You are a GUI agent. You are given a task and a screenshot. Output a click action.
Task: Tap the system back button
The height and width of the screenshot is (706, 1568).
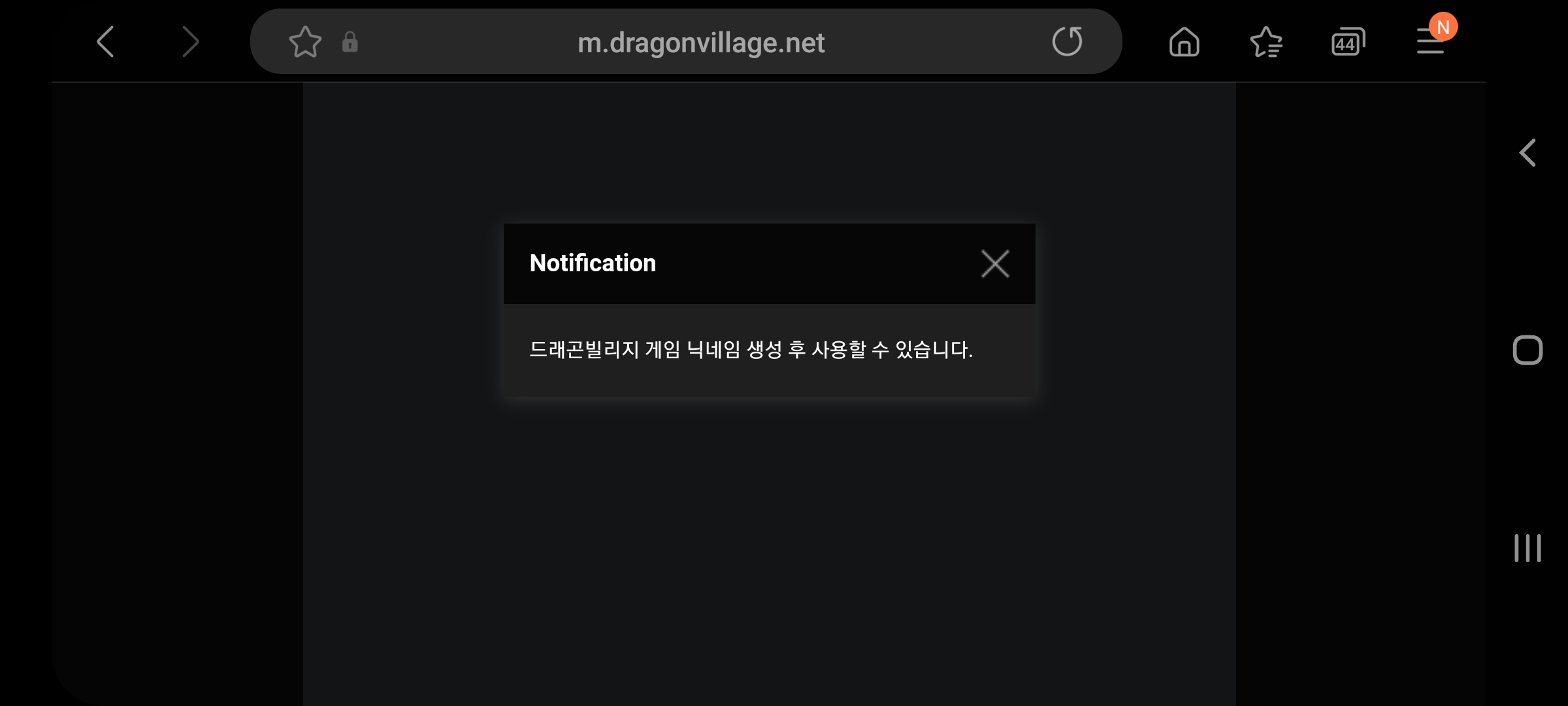tap(1527, 153)
